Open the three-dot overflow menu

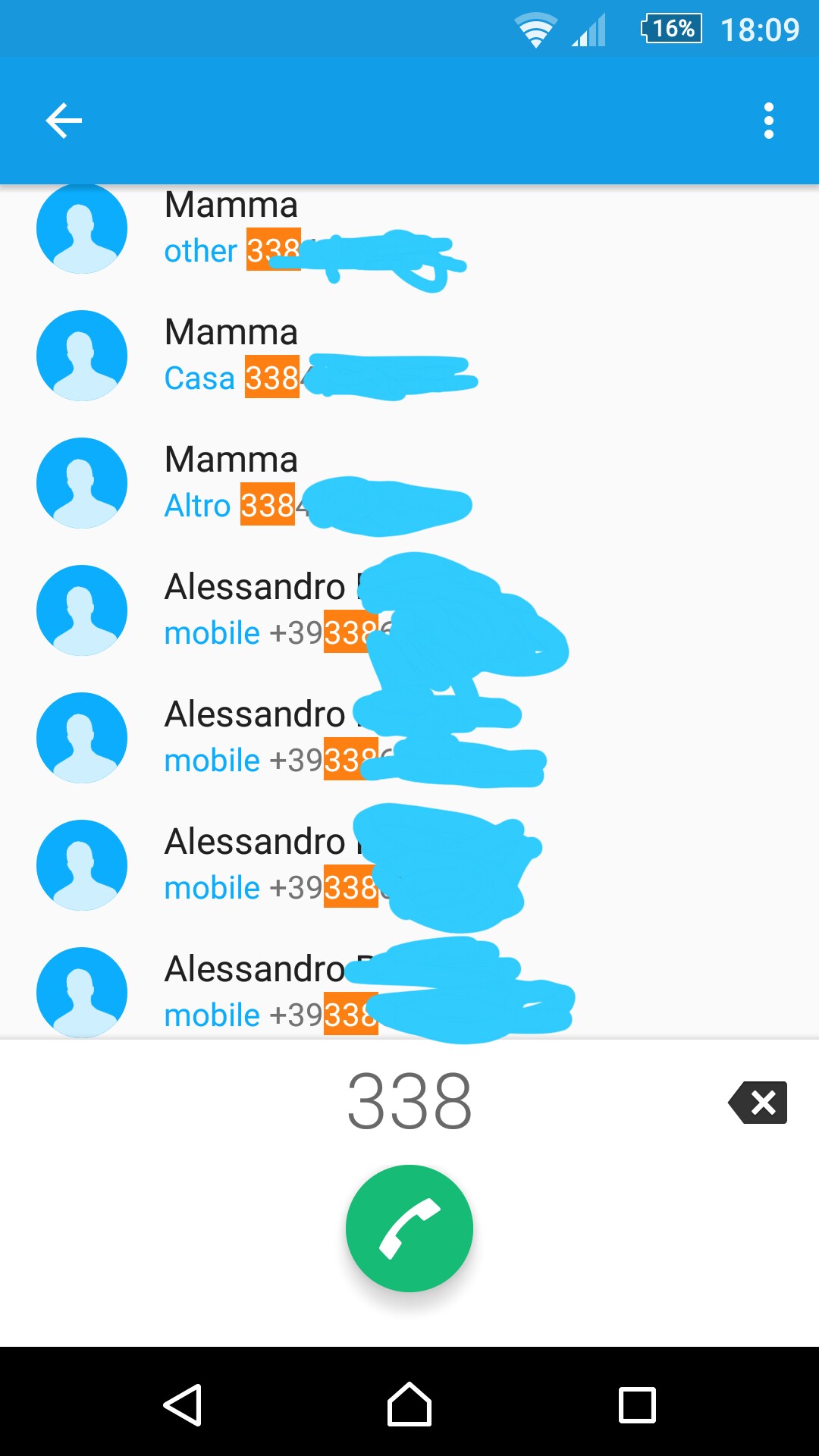pos(768,121)
